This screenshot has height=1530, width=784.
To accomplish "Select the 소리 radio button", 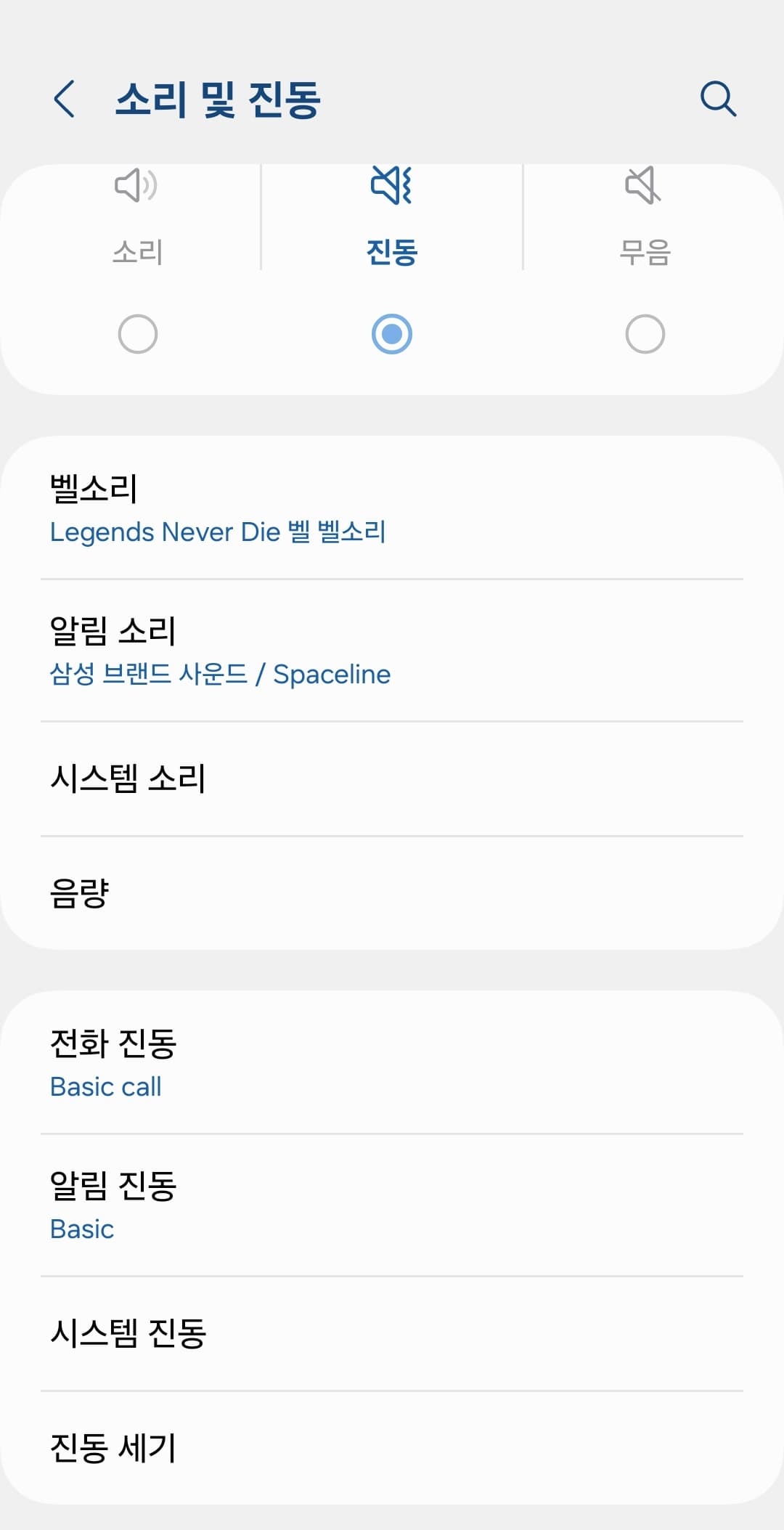I will (137, 333).
